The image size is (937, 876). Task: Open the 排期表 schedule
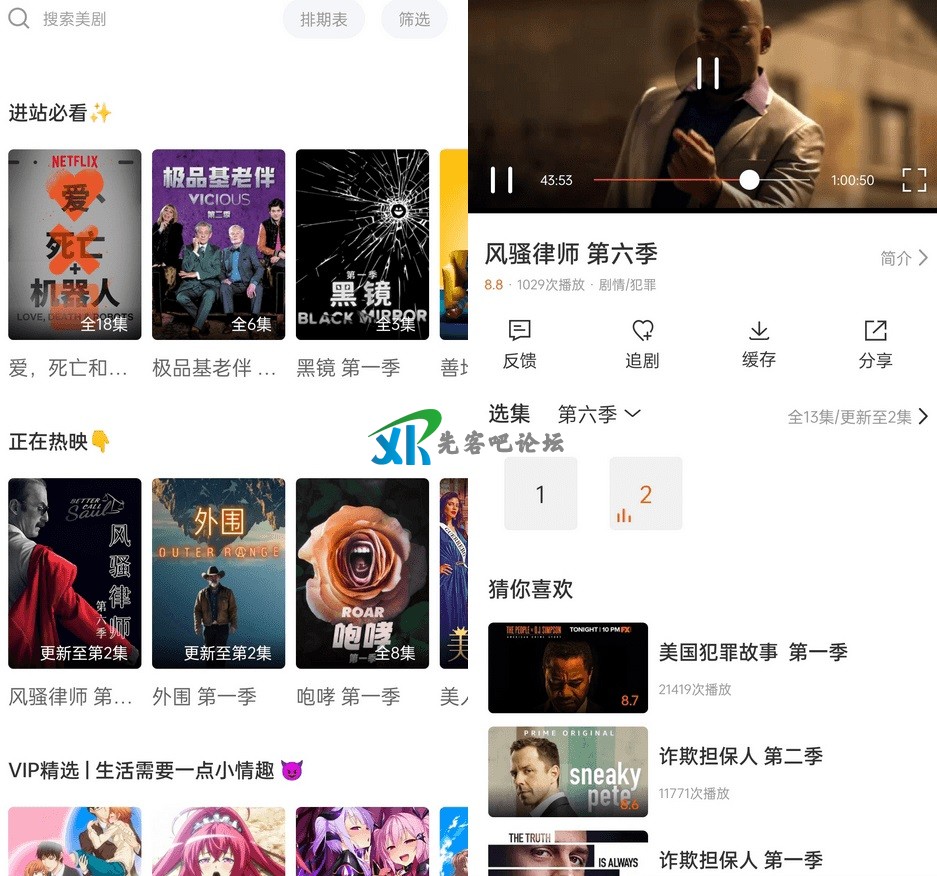pyautogui.click(x=324, y=19)
